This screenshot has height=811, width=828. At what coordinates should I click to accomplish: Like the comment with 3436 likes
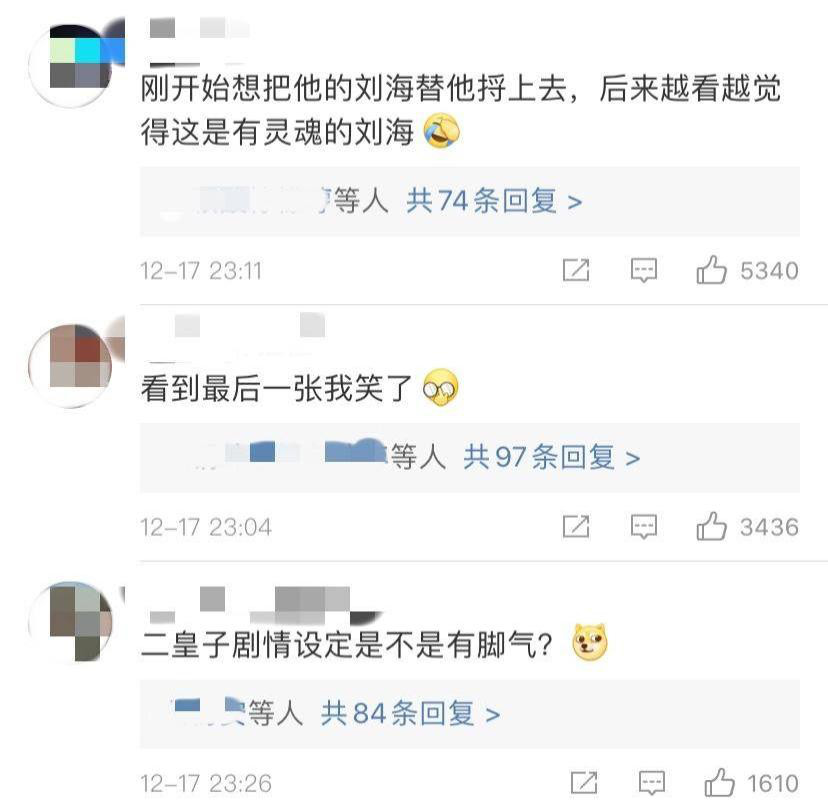click(x=712, y=526)
